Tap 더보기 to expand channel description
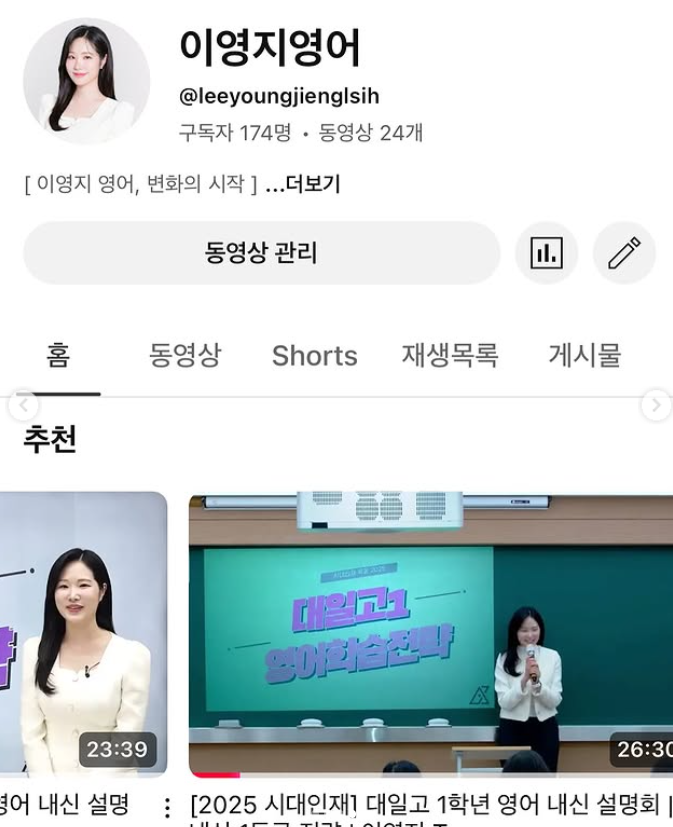The image size is (673, 827). [x=312, y=184]
